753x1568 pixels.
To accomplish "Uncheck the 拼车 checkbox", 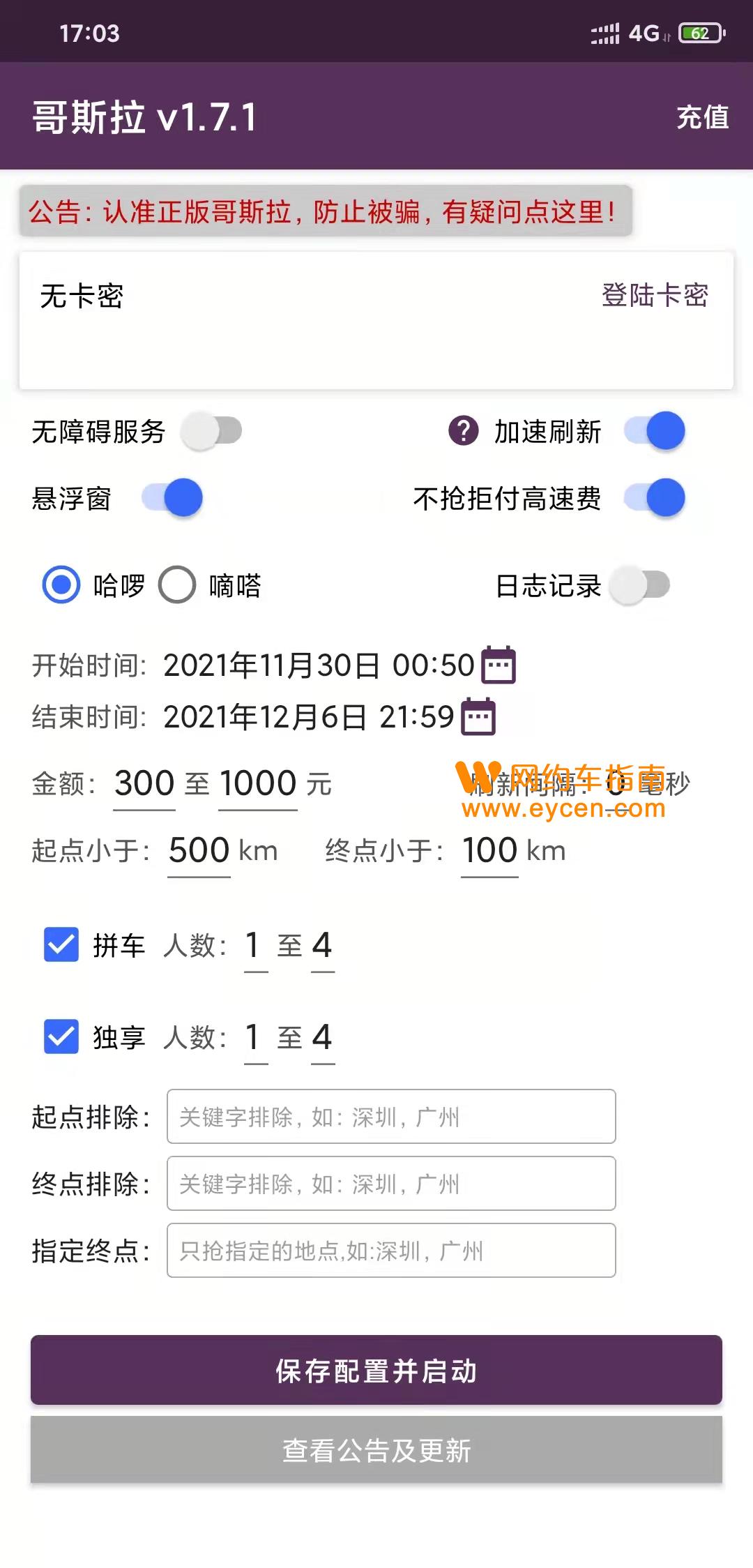I will tap(61, 944).
